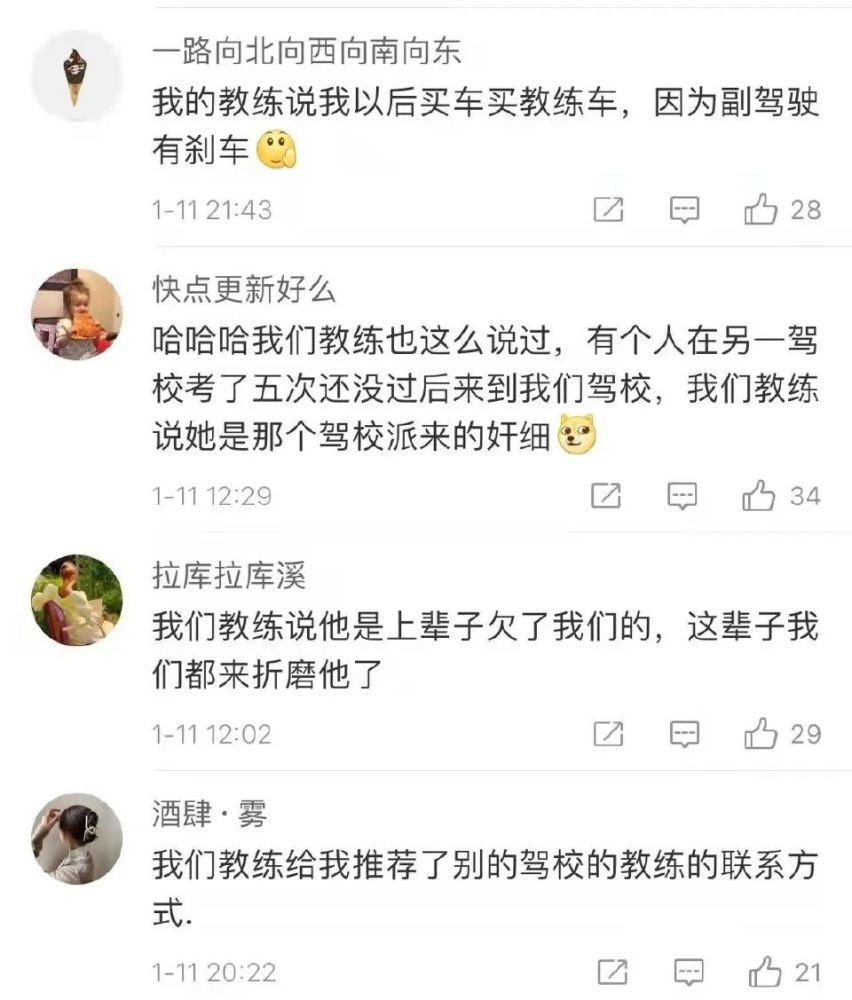Viewport: 852px width, 1000px height.
Task: Repost the comment by 快点更新好么
Action: 607,495
